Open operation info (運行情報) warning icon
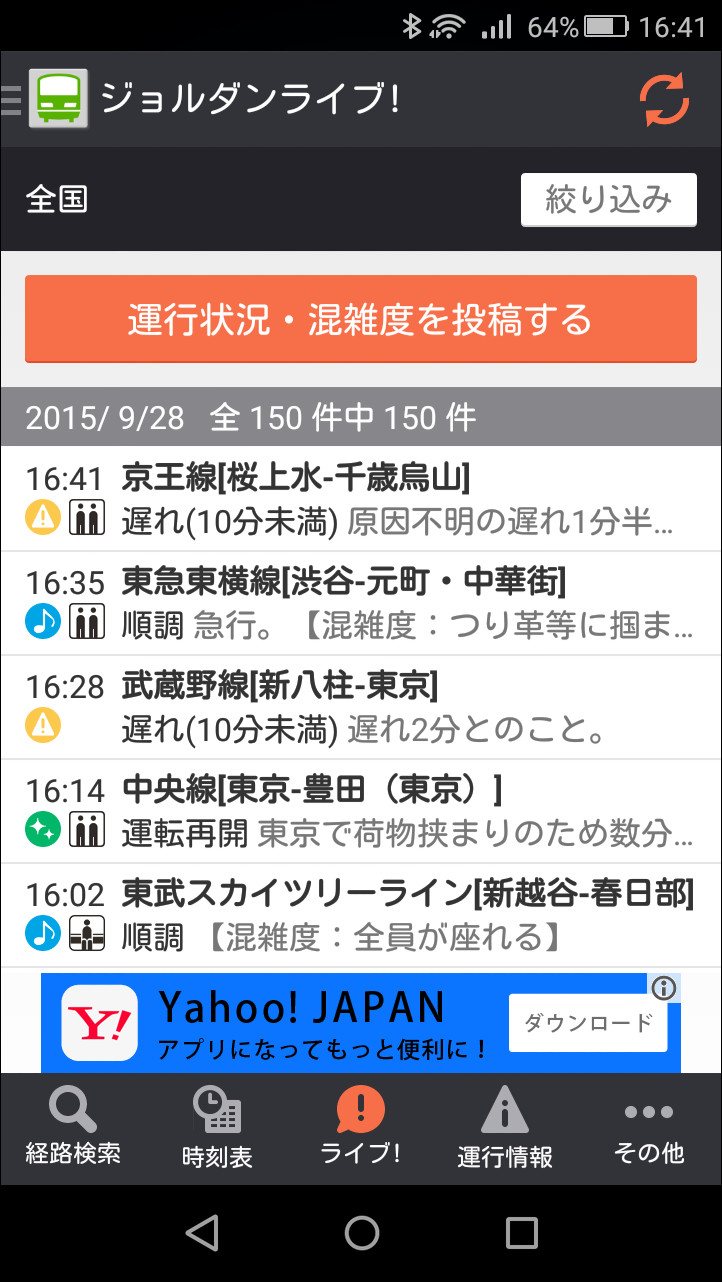Image resolution: width=722 pixels, height=1282 pixels. tap(505, 1107)
